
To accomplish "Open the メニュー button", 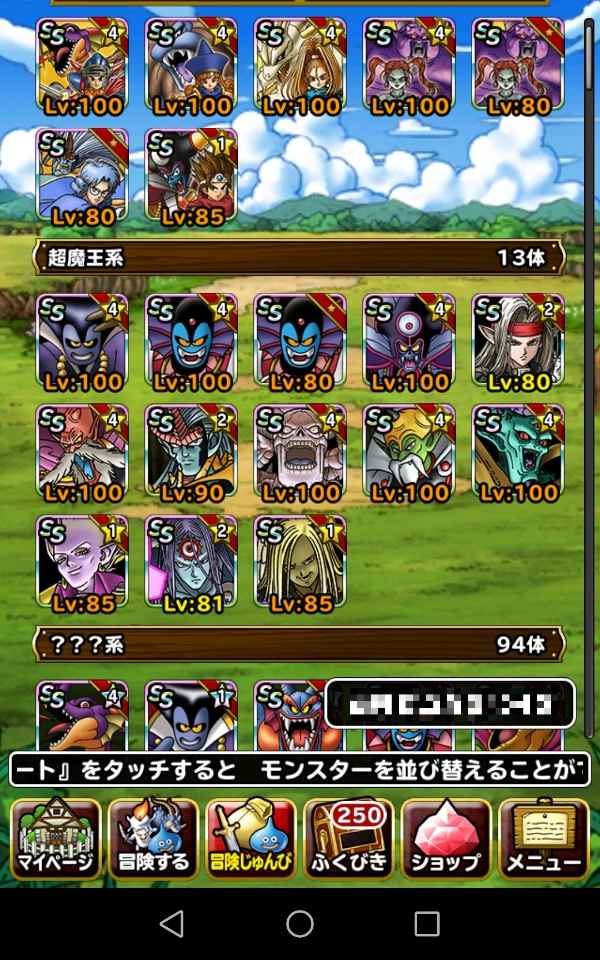I will click(544, 838).
